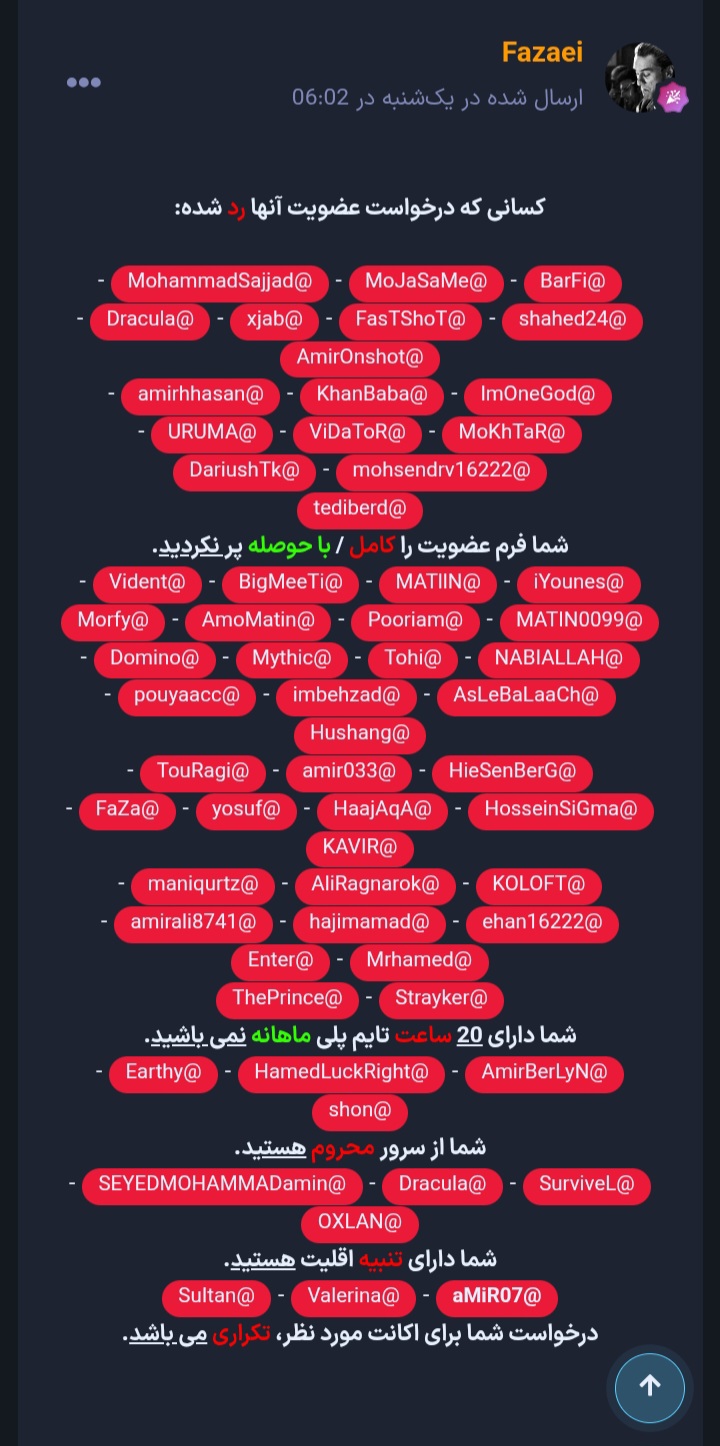
Task: Open the @MohammadSajjad mention
Action: pos(220,282)
